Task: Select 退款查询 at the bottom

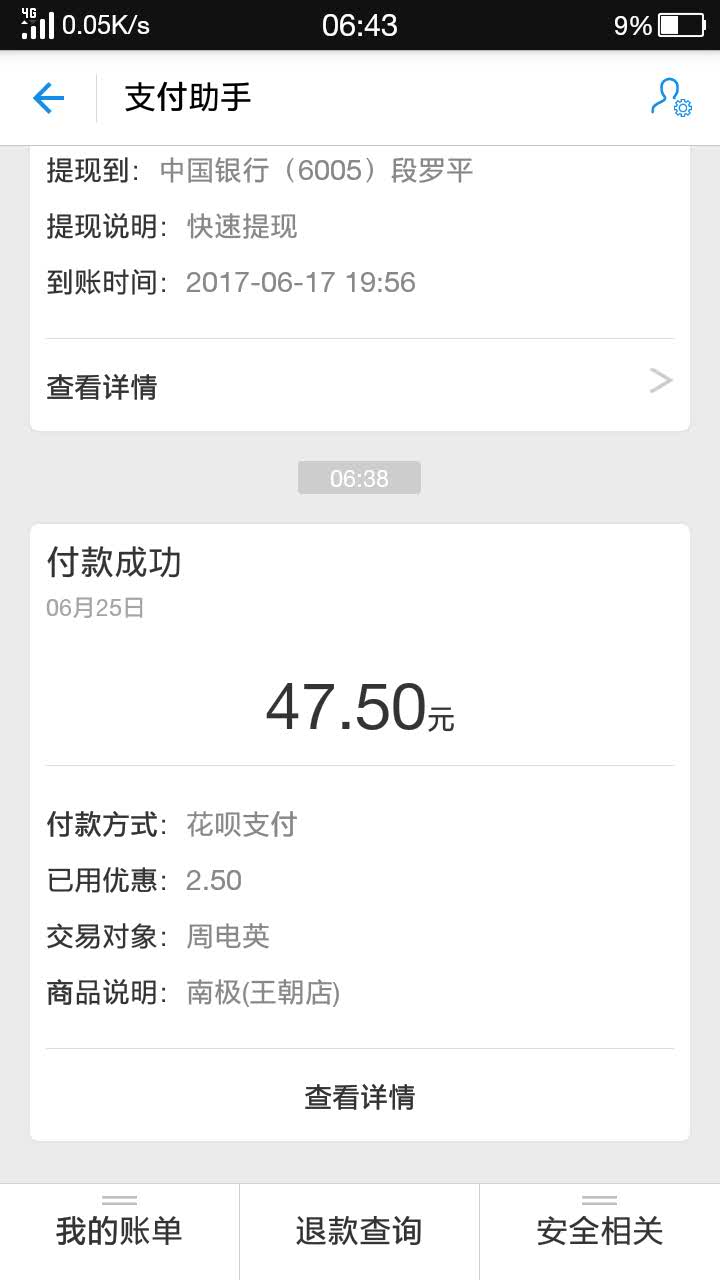Action: point(359,1231)
